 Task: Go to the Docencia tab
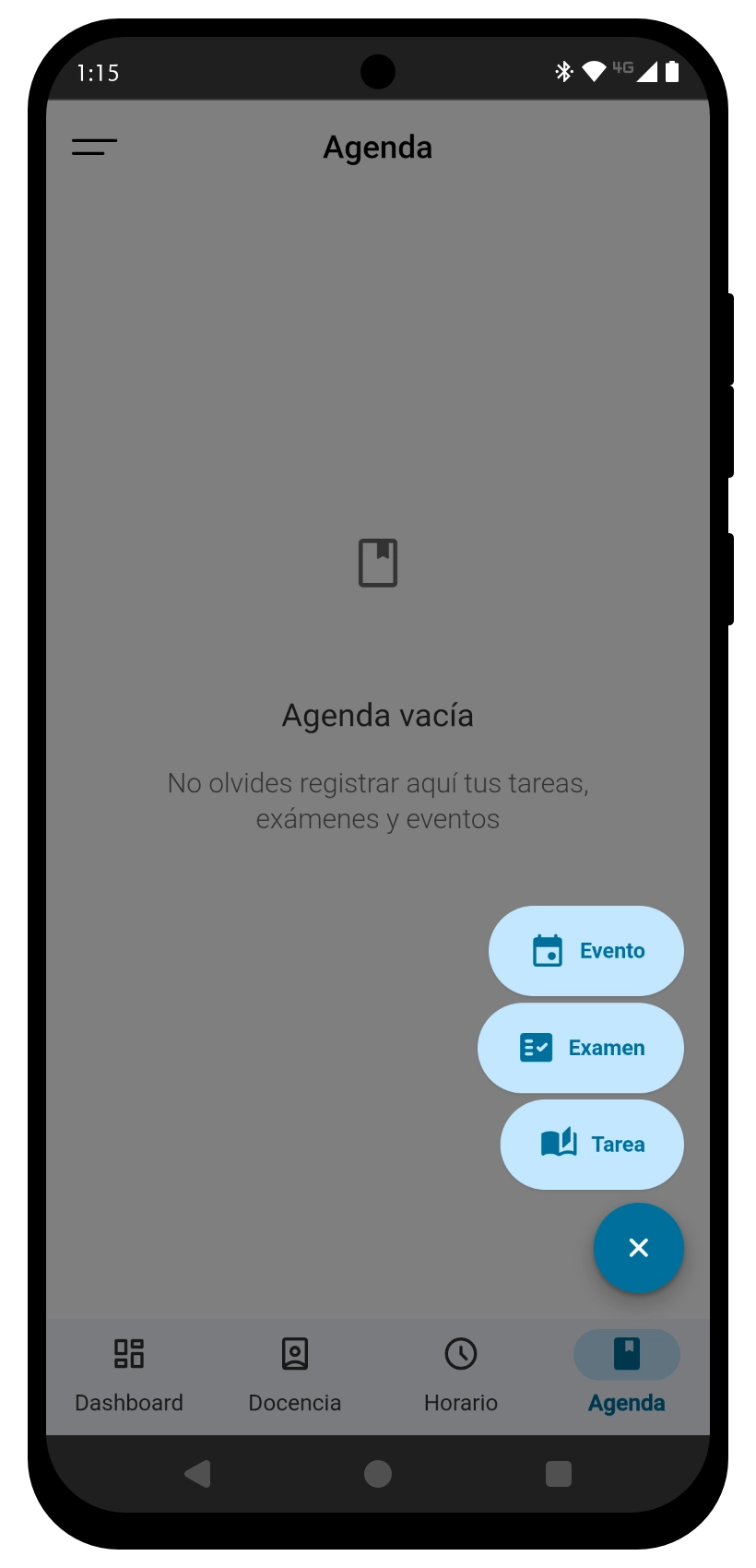coord(295,1375)
